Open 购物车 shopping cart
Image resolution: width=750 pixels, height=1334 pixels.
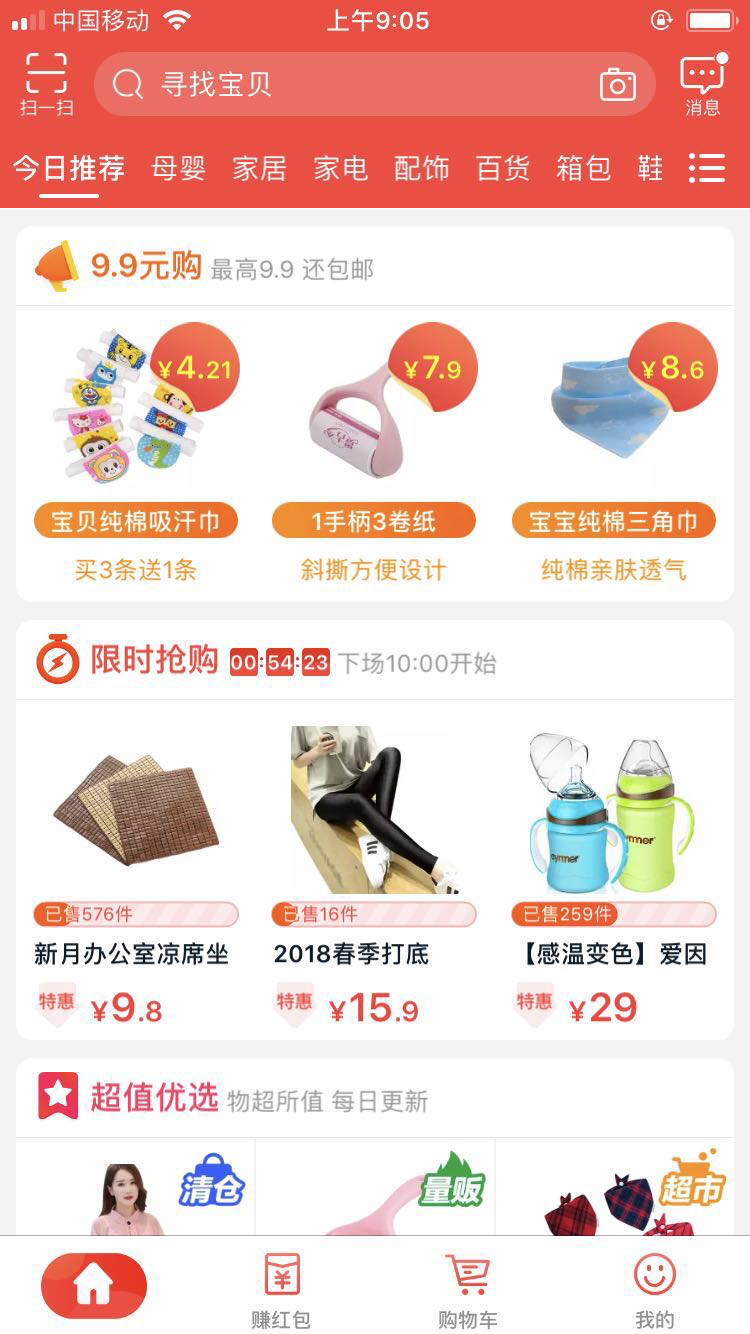[x=467, y=1290]
